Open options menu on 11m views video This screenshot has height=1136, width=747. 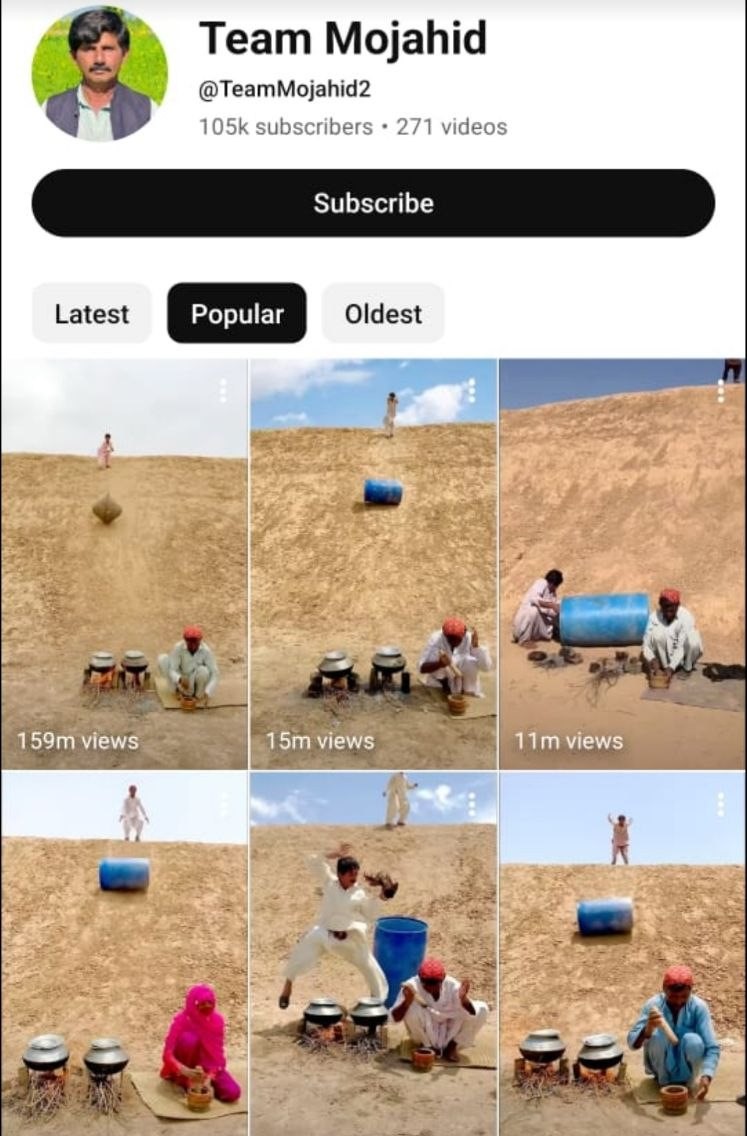coord(720,391)
